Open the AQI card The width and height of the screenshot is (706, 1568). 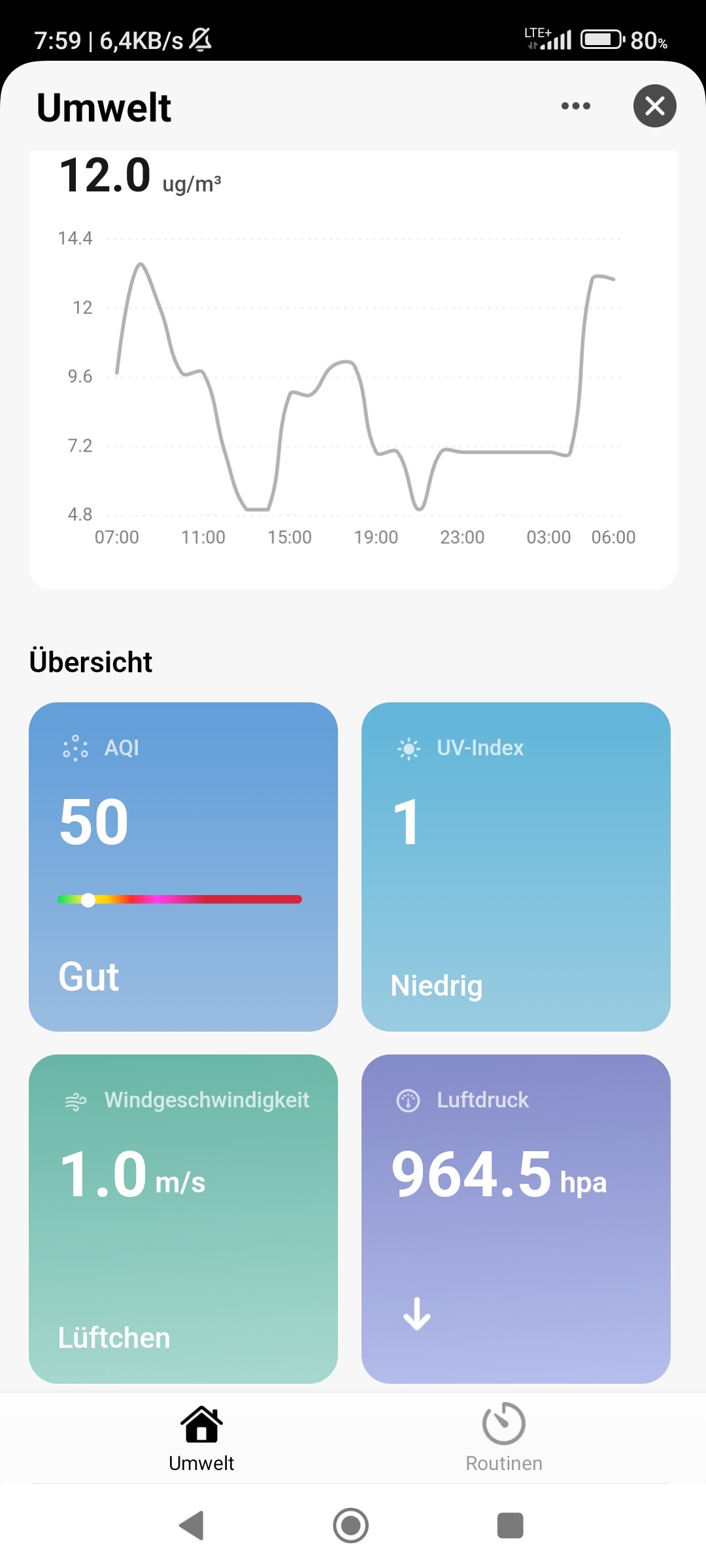[x=183, y=866]
